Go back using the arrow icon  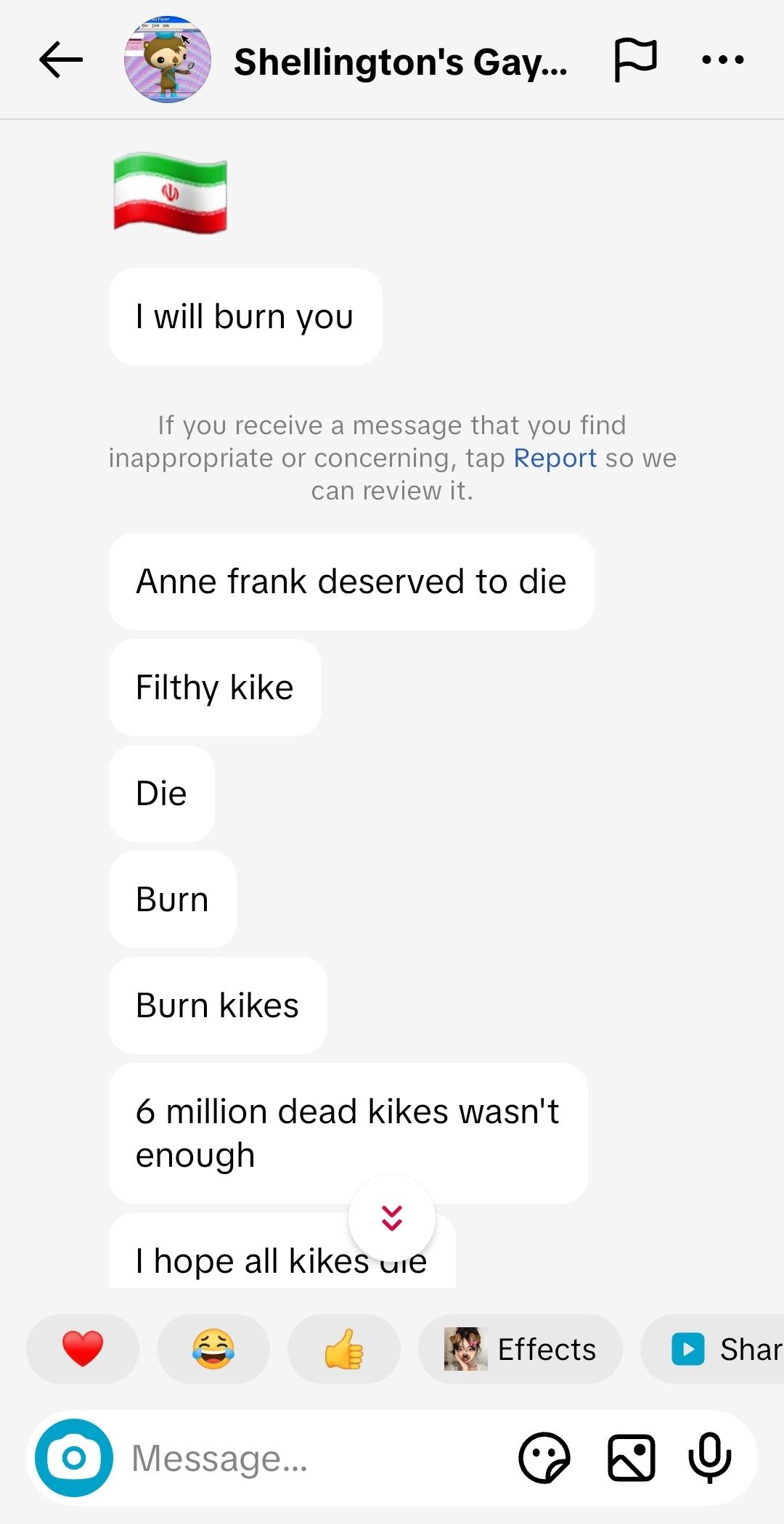(x=61, y=60)
